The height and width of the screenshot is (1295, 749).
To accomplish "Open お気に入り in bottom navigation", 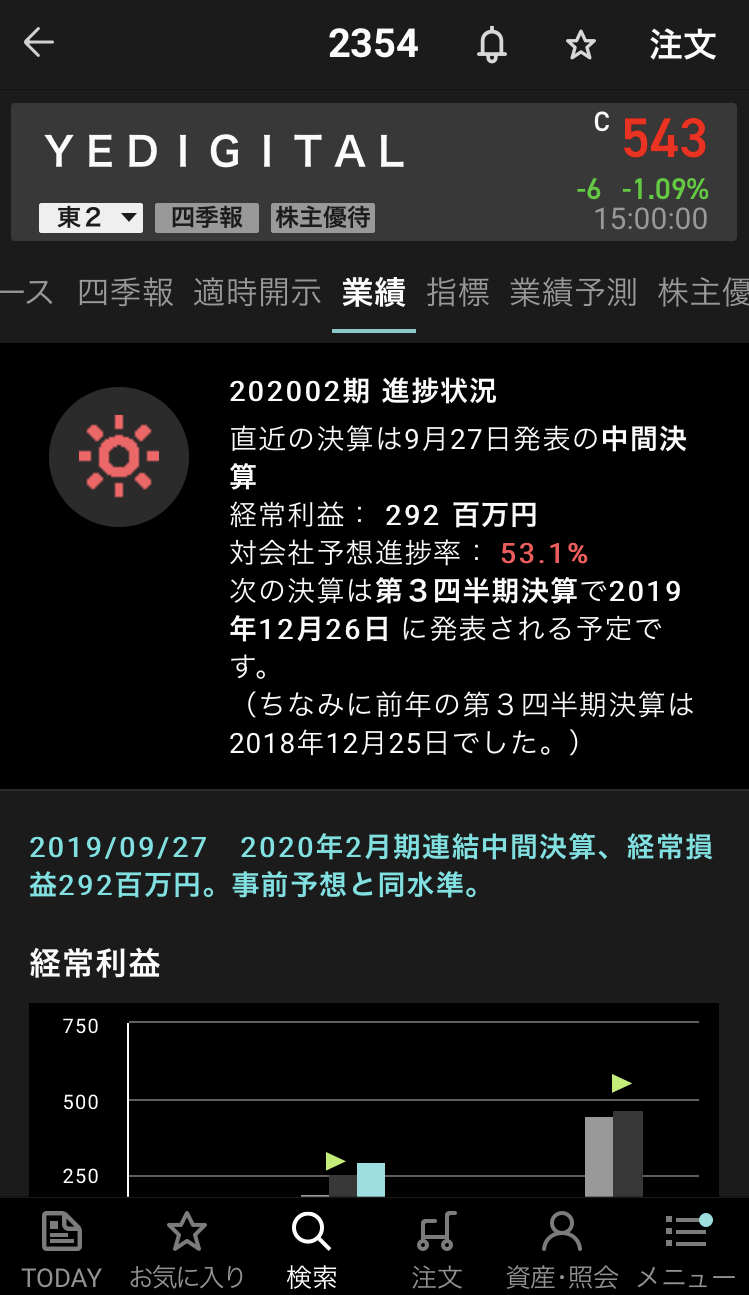I will [x=187, y=1249].
